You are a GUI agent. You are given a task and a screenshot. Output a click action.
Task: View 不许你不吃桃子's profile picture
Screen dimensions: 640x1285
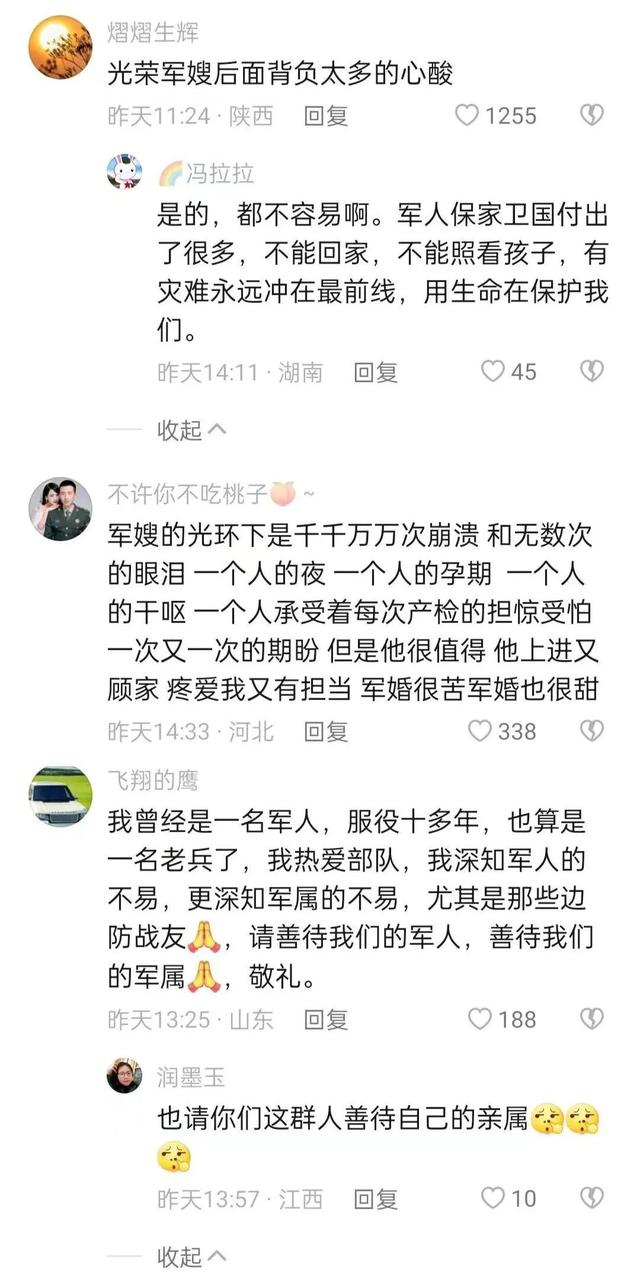point(60,509)
